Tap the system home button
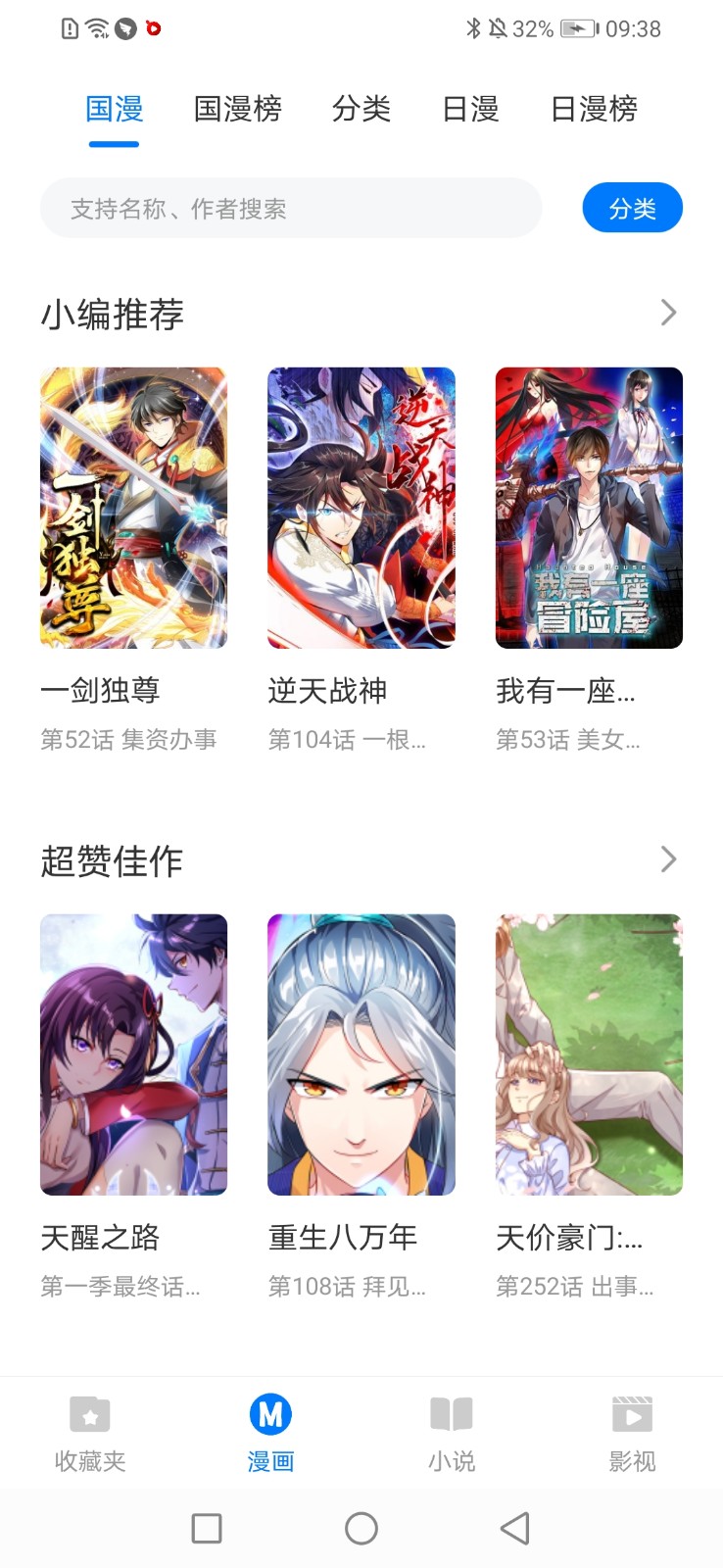The image size is (723, 1568). point(361,1528)
